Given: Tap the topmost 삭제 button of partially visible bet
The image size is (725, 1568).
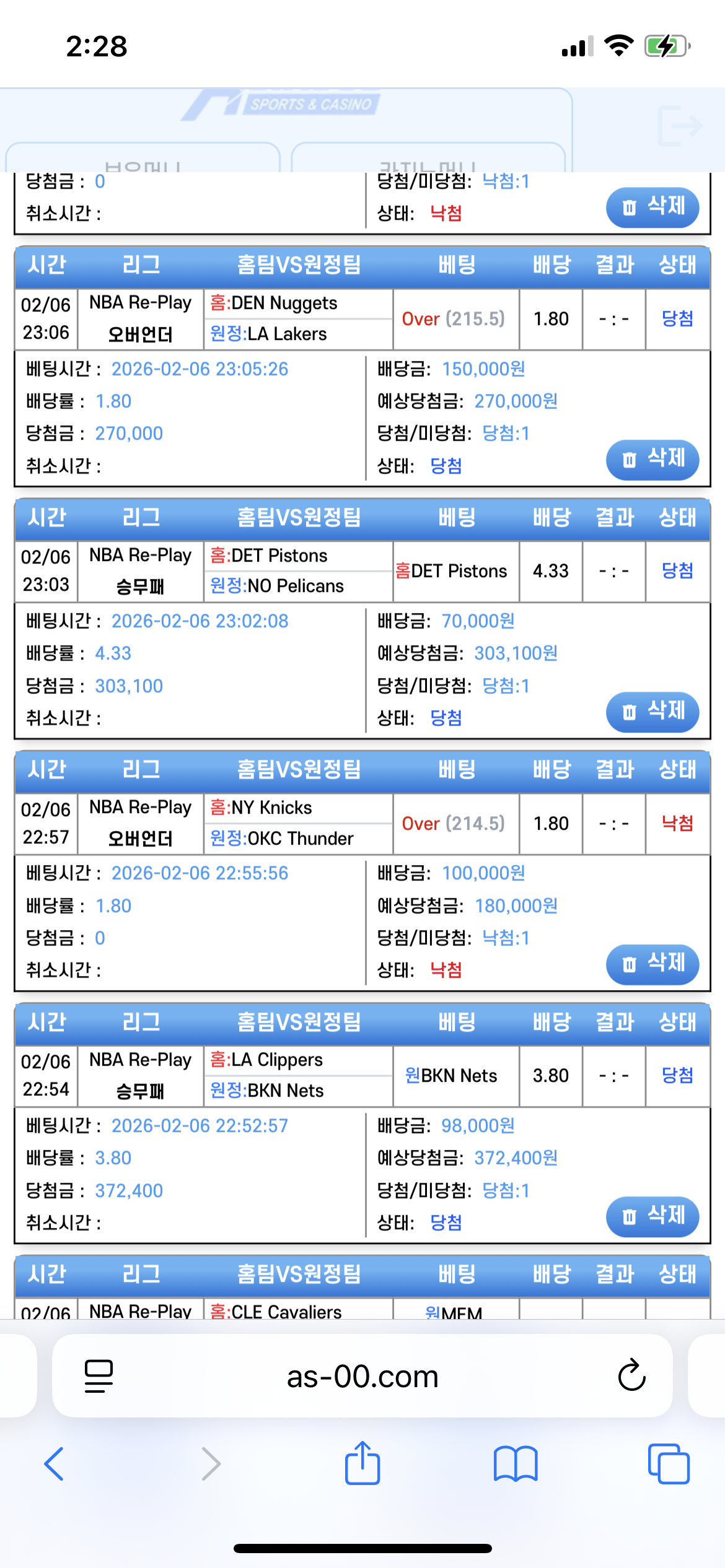Looking at the screenshot, I should coord(652,207).
